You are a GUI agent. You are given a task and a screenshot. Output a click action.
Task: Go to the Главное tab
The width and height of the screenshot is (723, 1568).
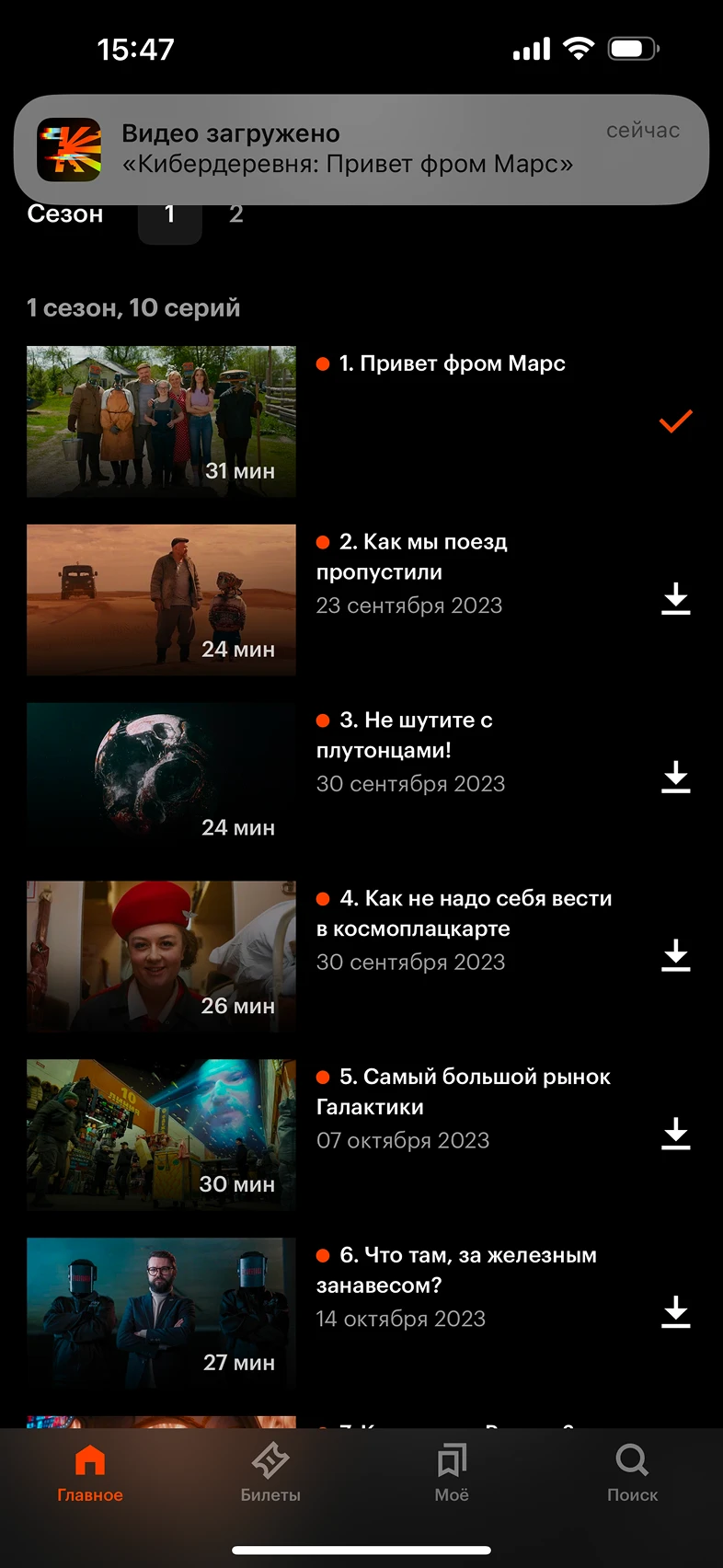(90, 1472)
